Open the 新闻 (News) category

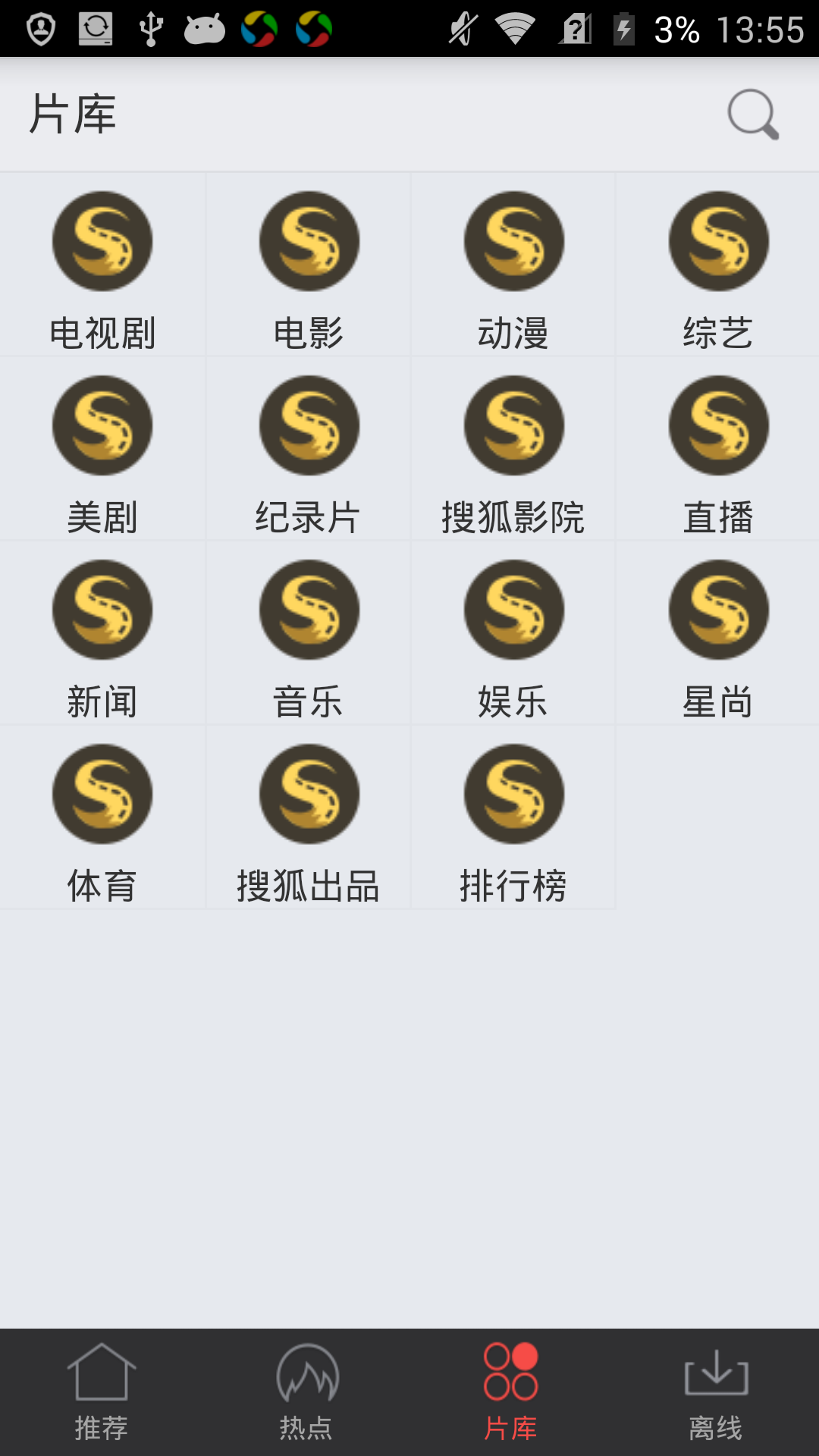(x=102, y=635)
